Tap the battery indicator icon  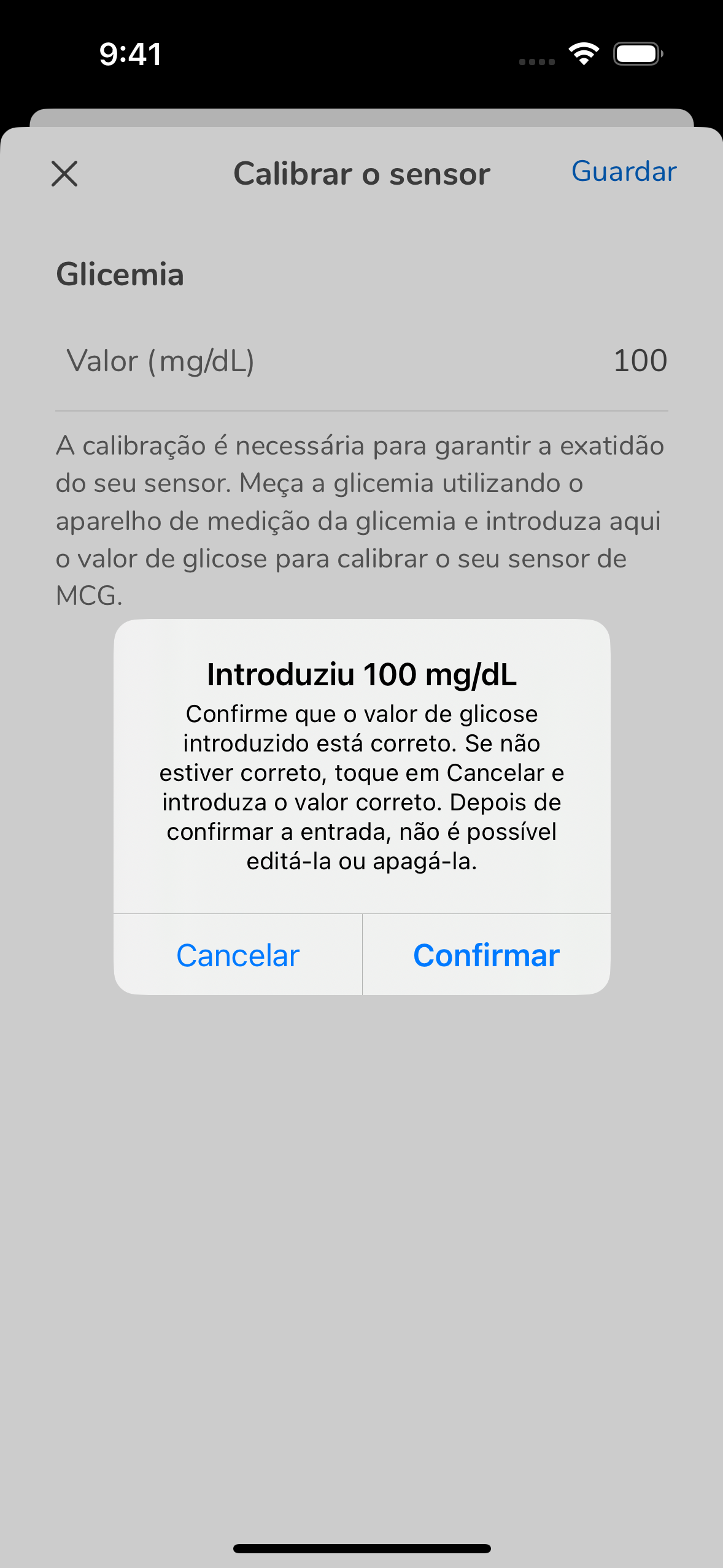[636, 54]
